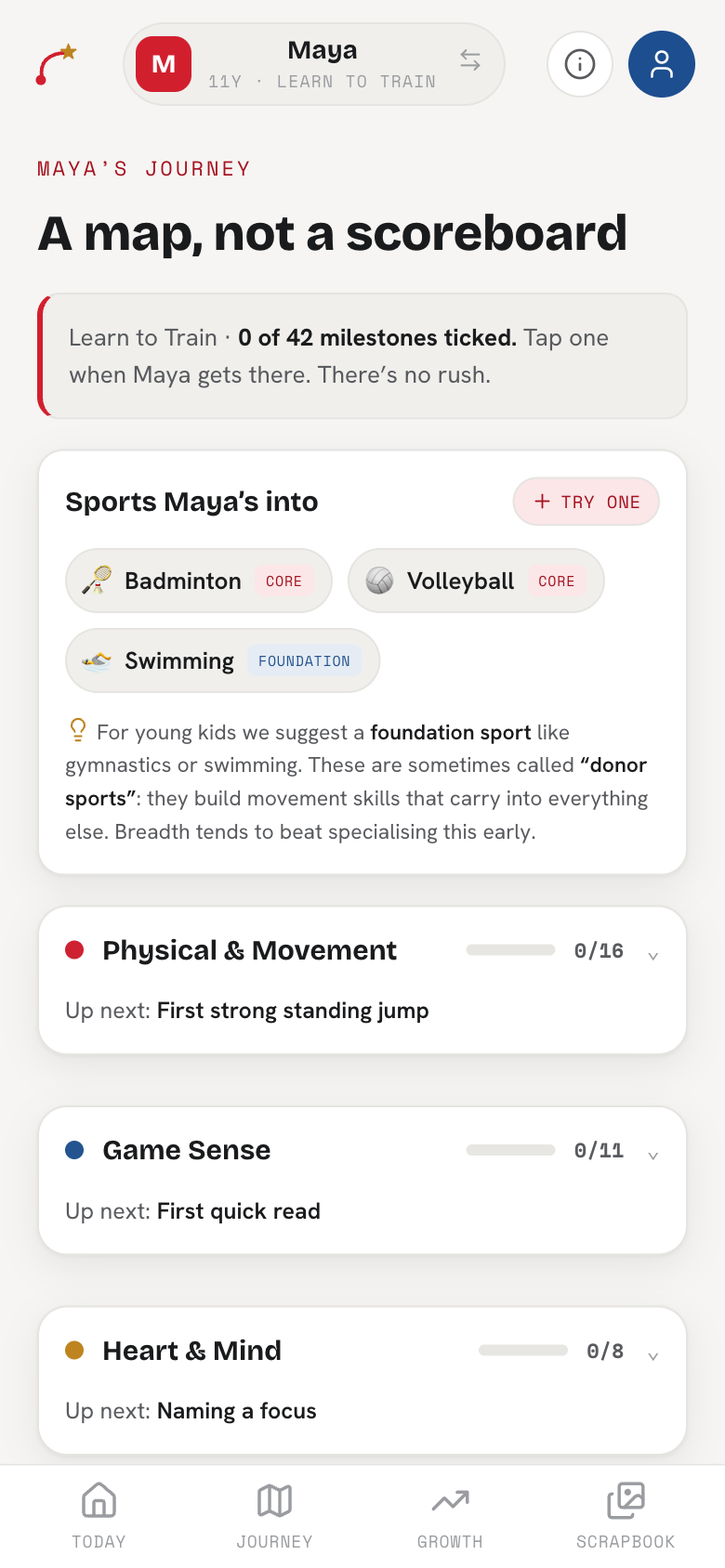This screenshot has width=725, height=1568.
Task: Add a sport with Try One
Action: pyautogui.click(x=587, y=502)
